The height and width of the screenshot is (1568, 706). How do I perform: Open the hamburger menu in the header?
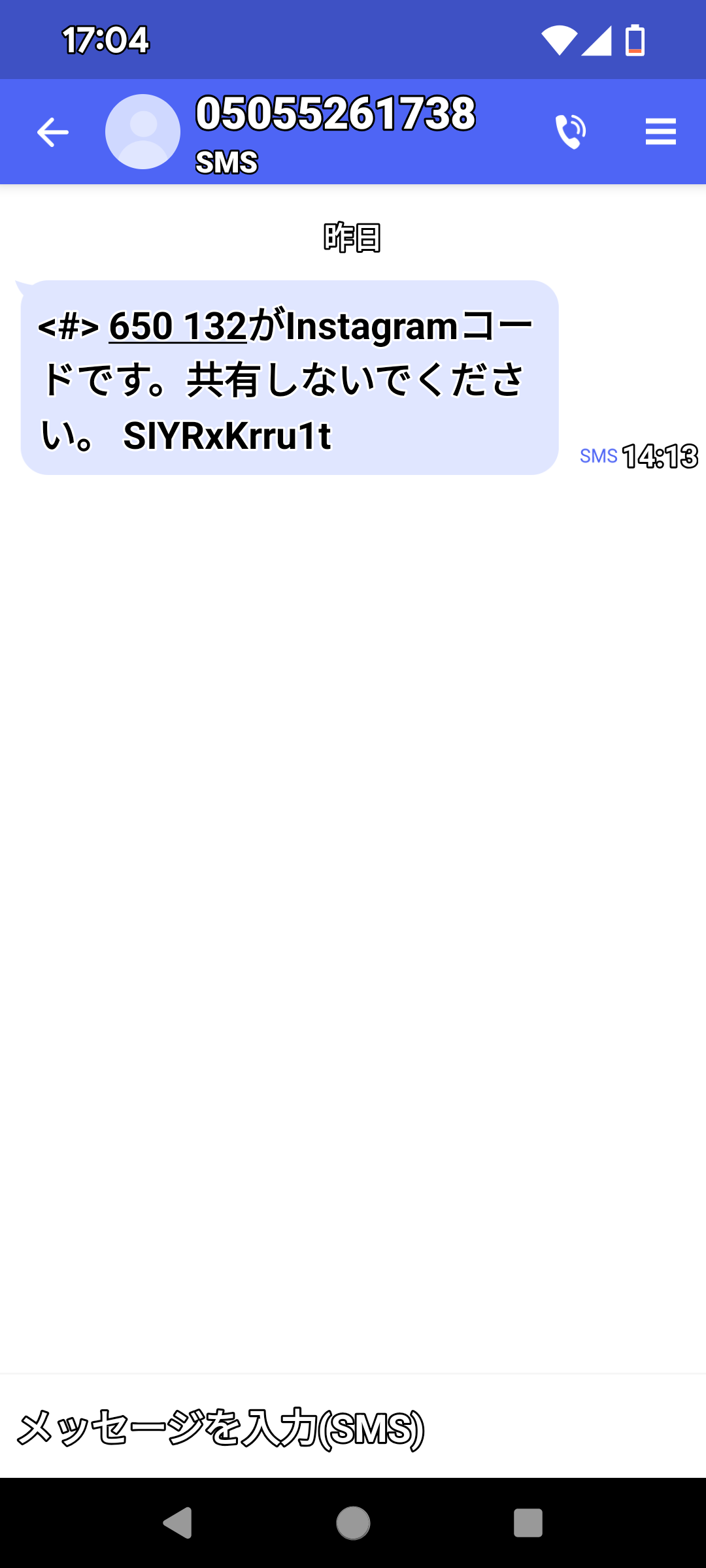(x=660, y=132)
